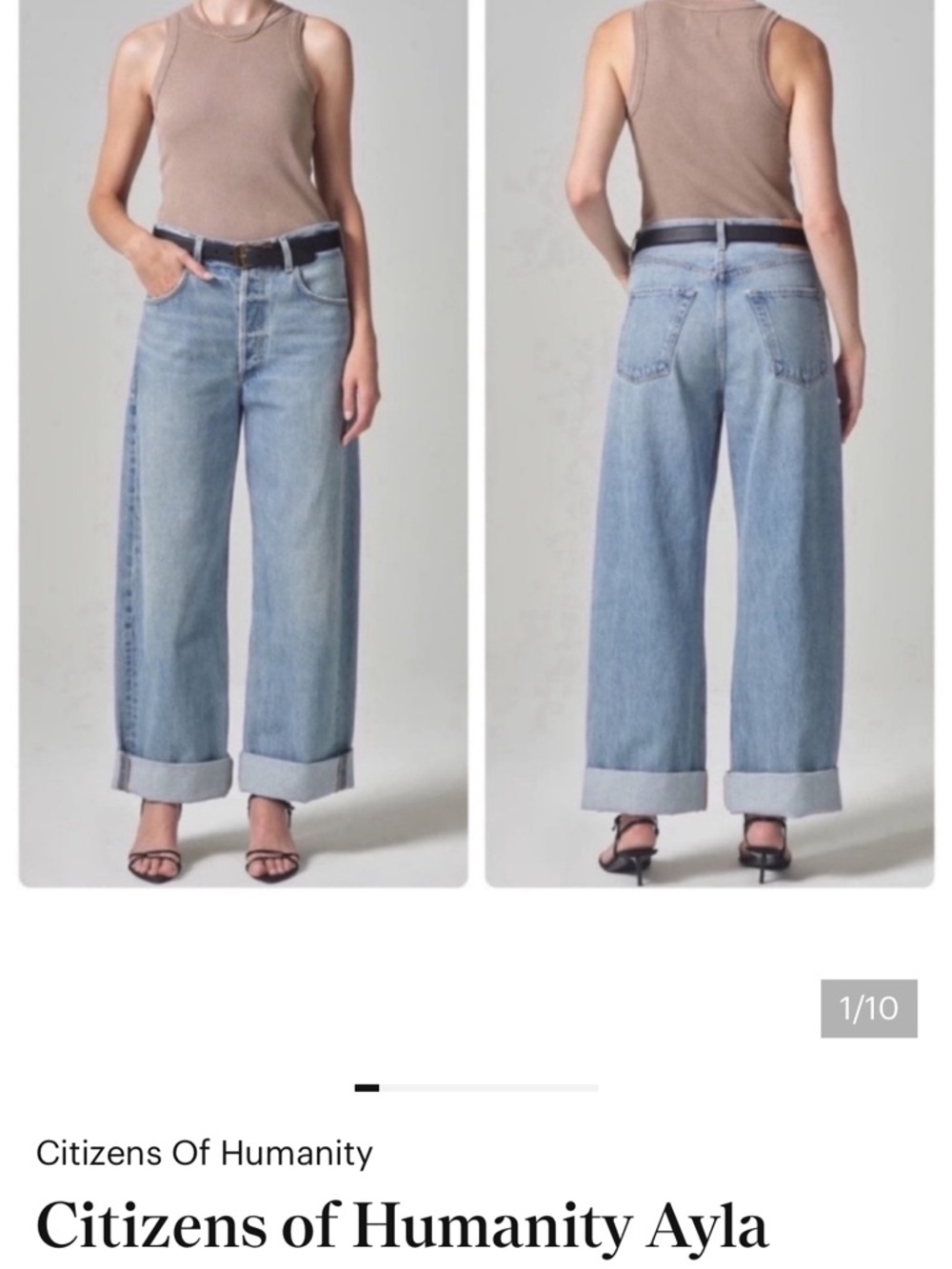Tap the filled segment of the progress indicator
The image size is (952, 1269).
367,1085
